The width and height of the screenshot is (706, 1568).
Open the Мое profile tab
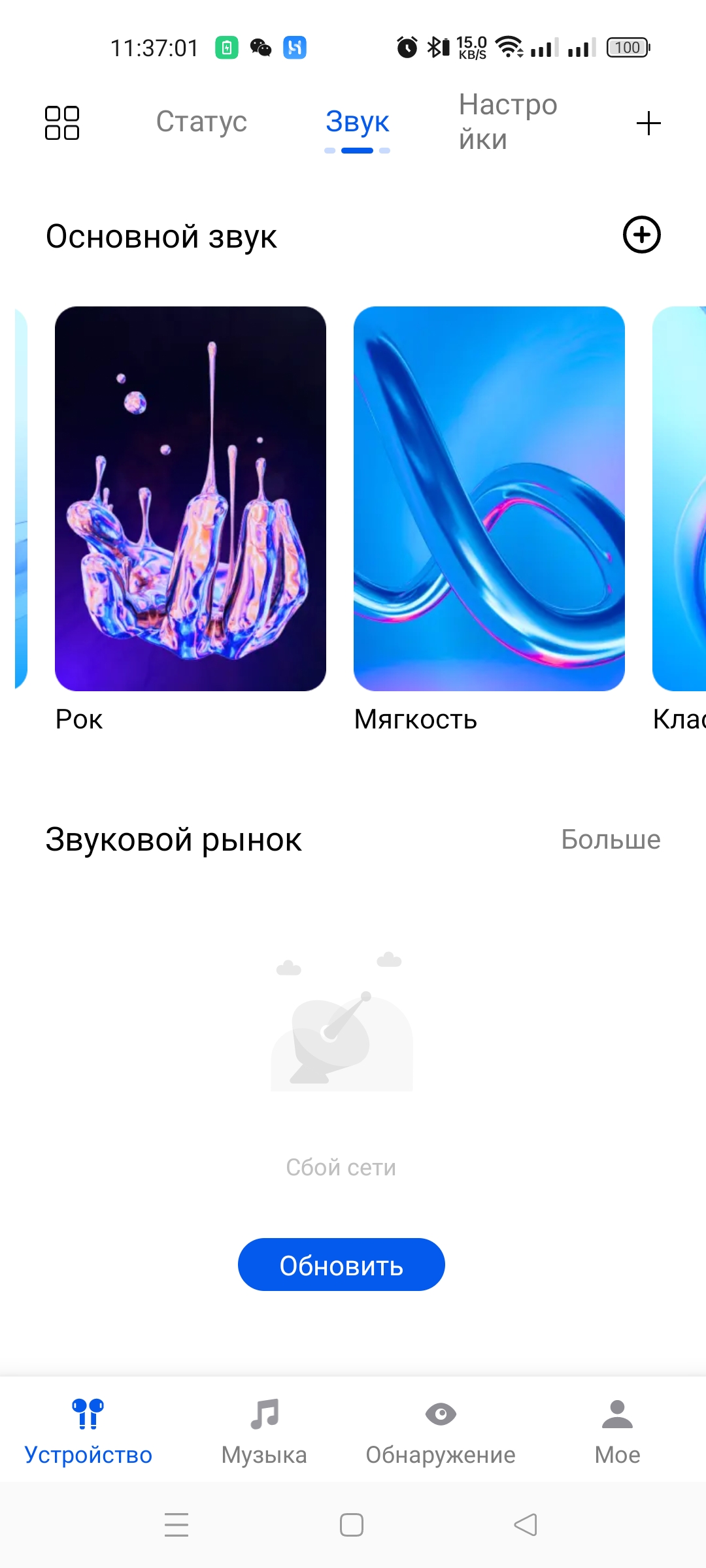(x=617, y=1431)
